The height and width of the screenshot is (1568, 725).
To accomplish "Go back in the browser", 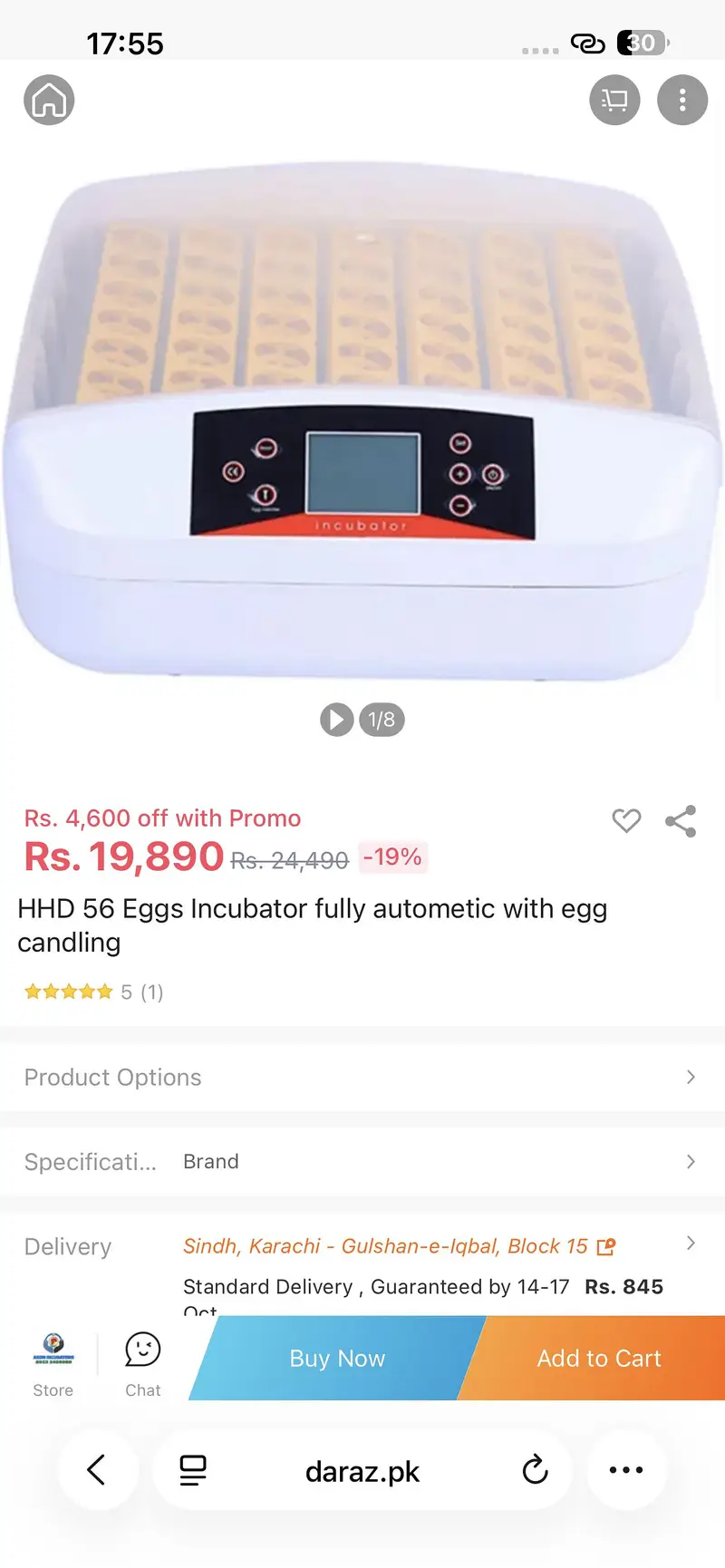I will pyautogui.click(x=97, y=1470).
